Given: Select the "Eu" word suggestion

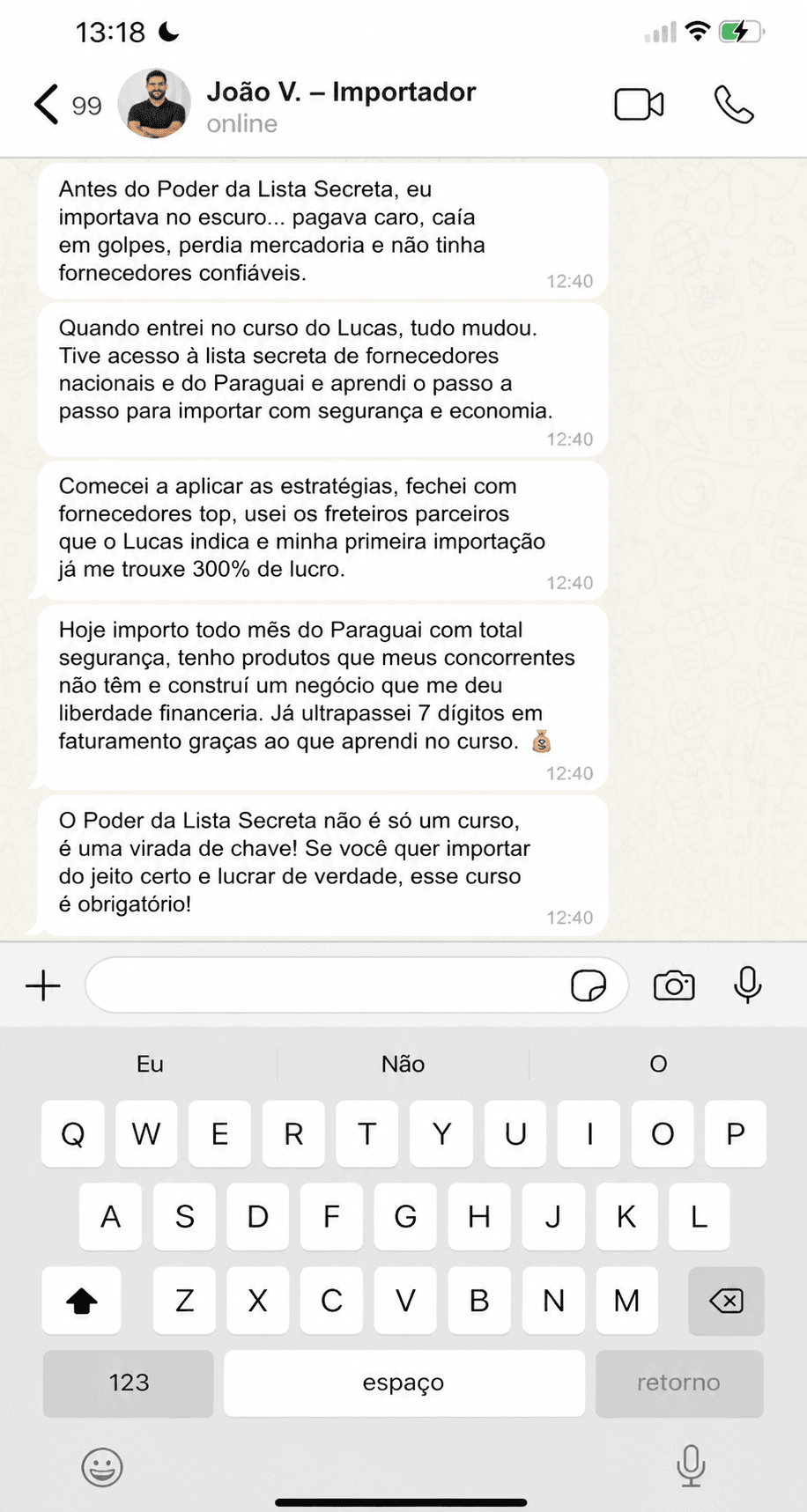Looking at the screenshot, I should [x=150, y=1064].
